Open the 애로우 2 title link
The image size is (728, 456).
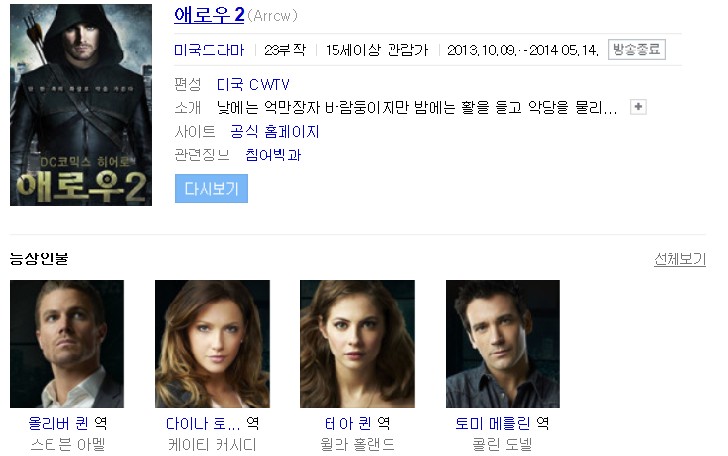coord(209,15)
